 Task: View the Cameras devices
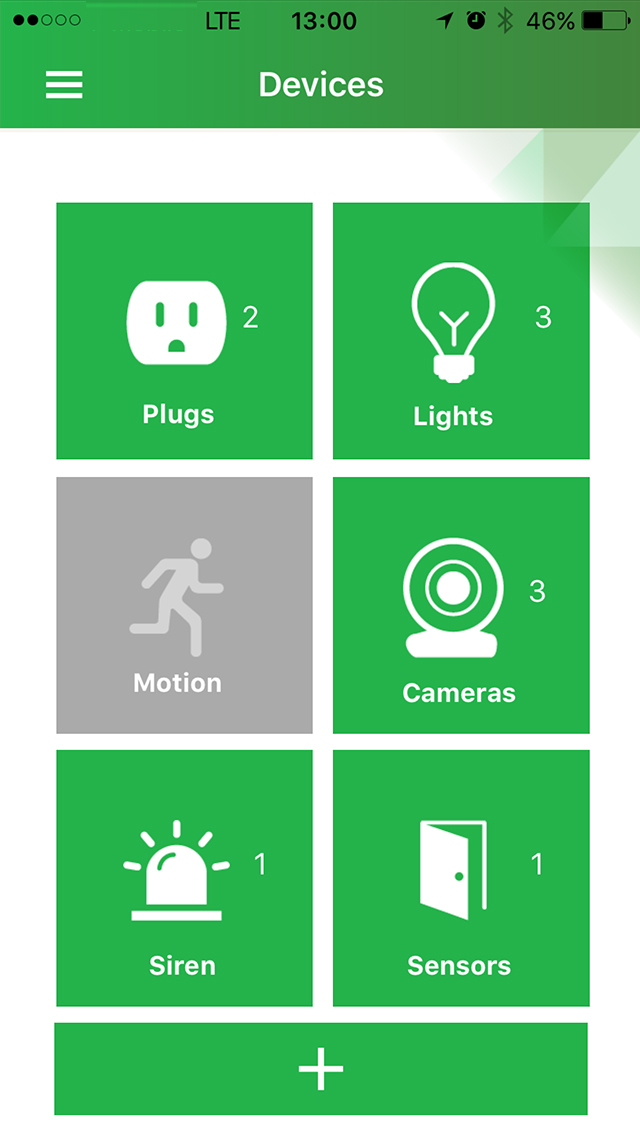(461, 605)
